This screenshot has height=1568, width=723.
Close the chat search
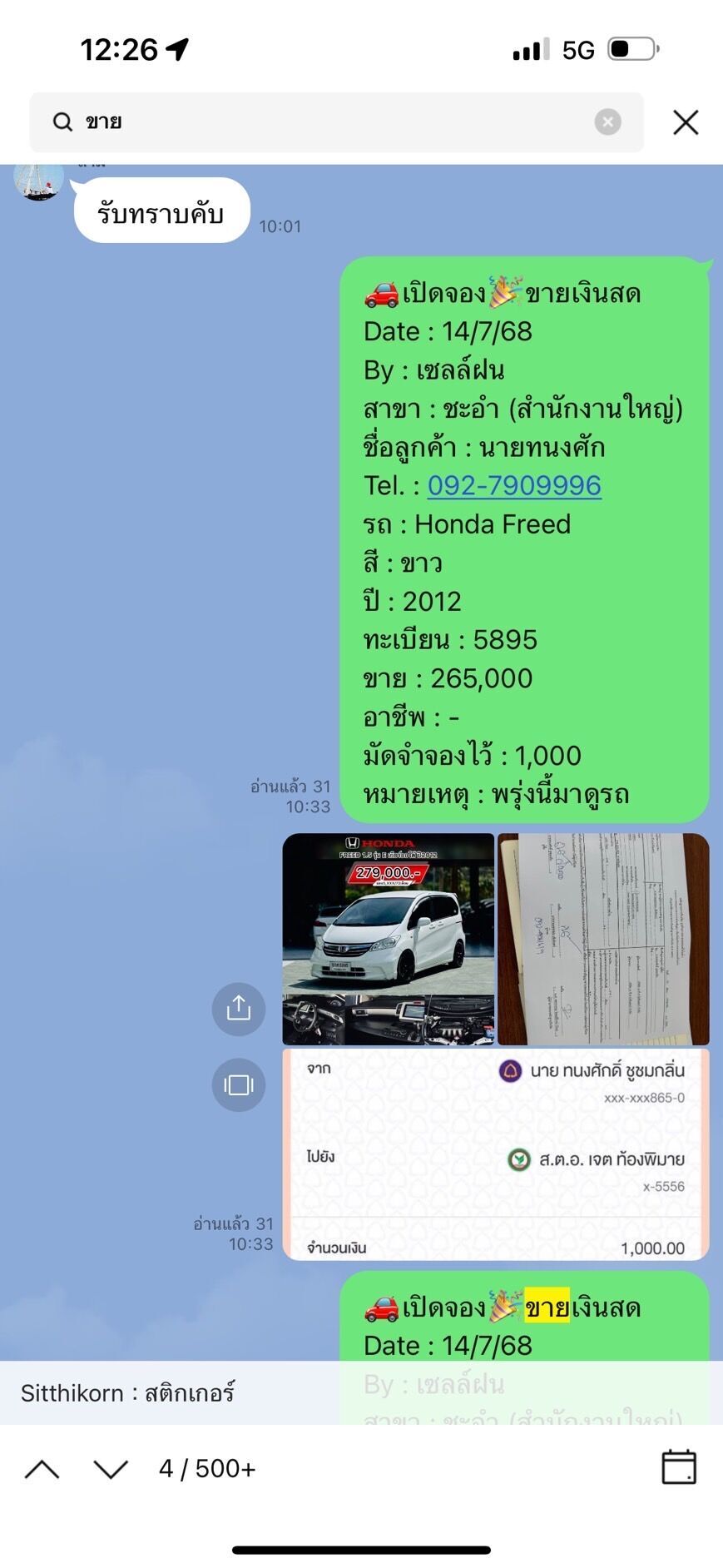click(685, 122)
